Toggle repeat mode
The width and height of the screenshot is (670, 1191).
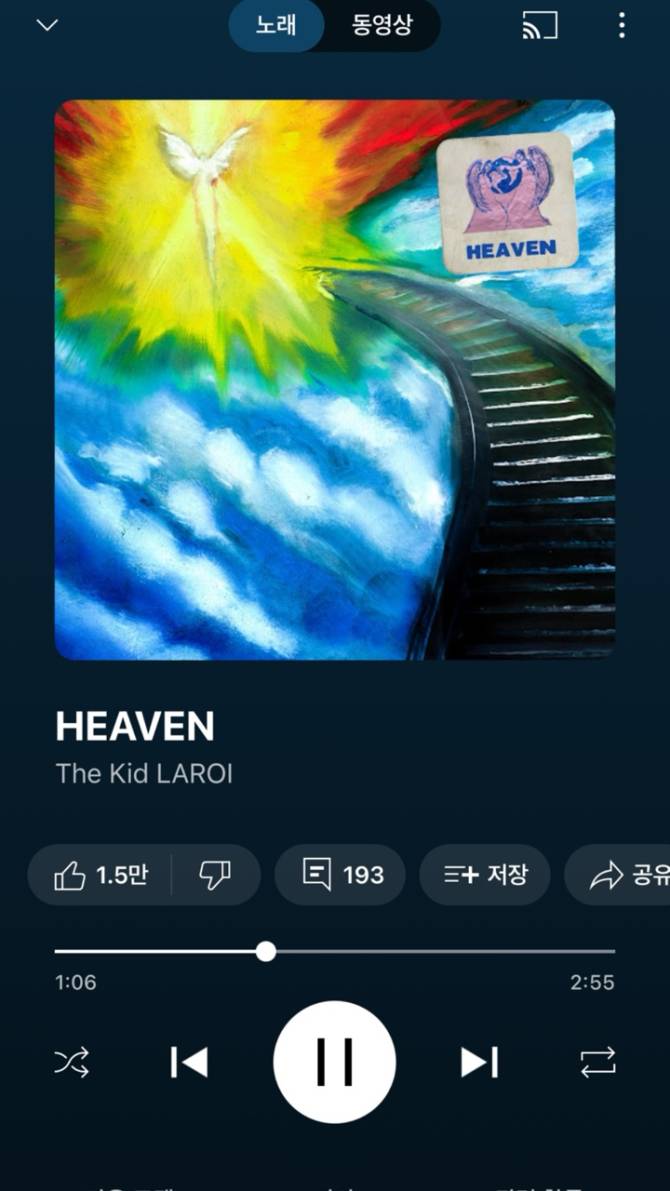click(598, 1062)
